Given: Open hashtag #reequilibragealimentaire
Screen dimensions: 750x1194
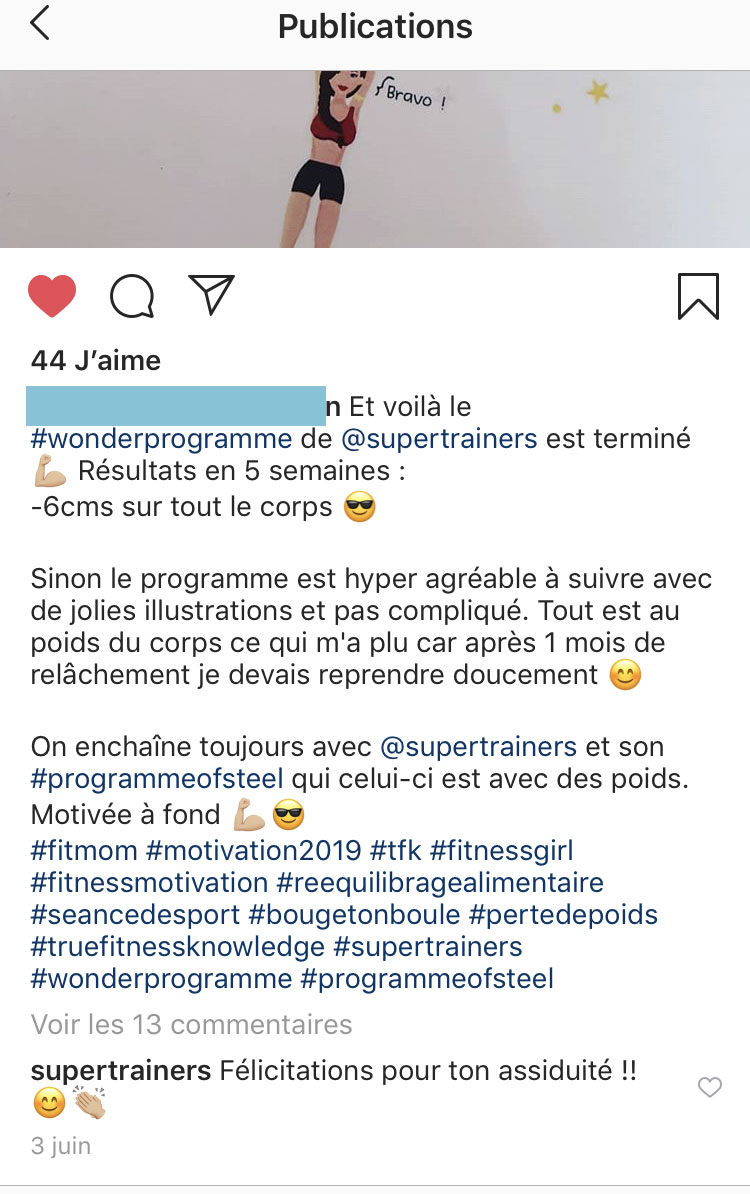Looking at the screenshot, I should pos(440,883).
